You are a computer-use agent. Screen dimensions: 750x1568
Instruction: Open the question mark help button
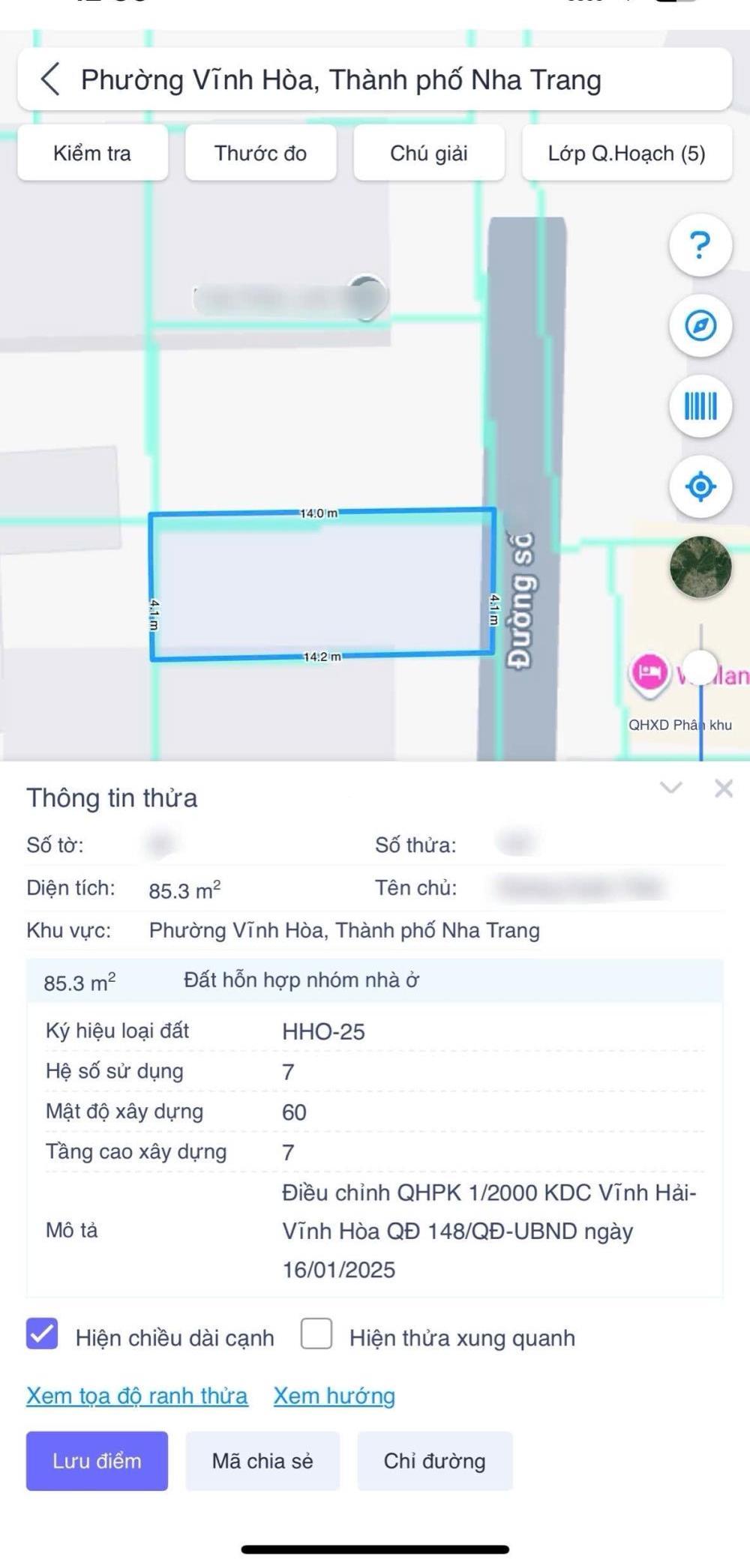(x=700, y=245)
